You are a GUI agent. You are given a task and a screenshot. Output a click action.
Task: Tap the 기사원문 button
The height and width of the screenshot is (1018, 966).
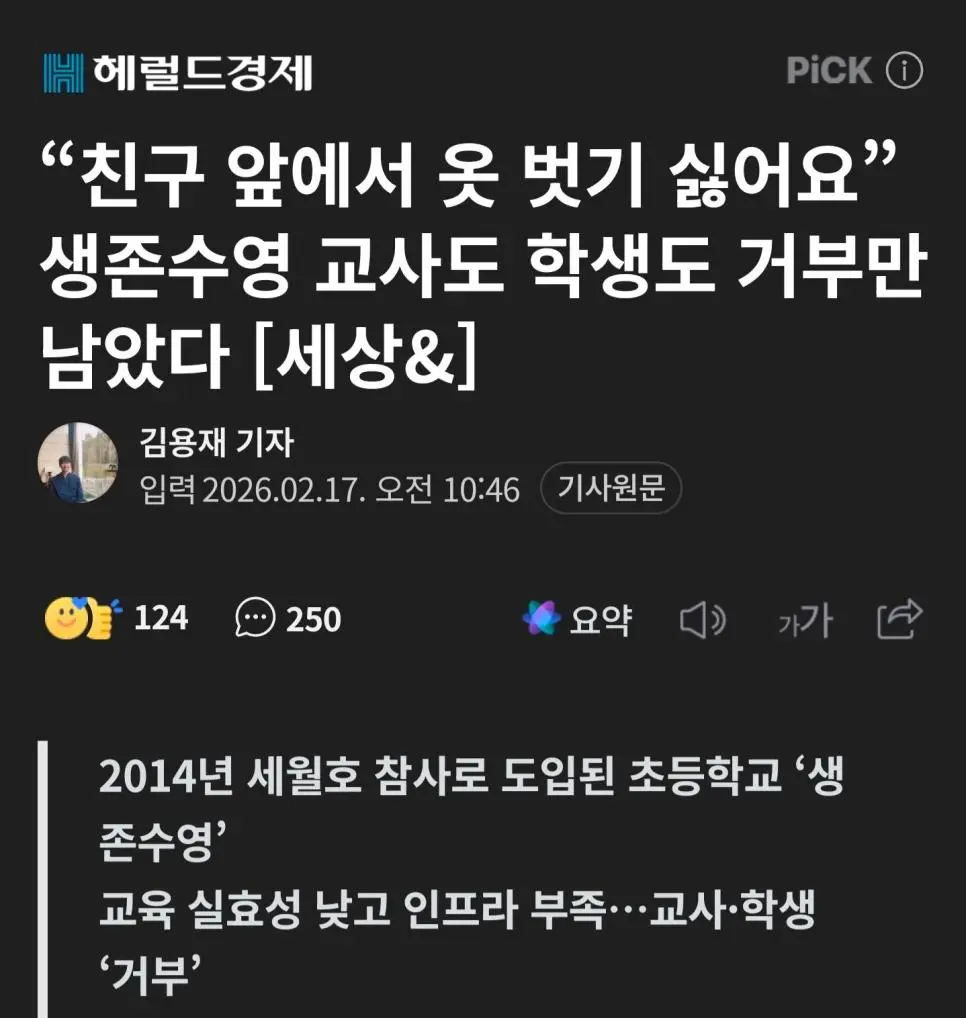click(x=610, y=489)
